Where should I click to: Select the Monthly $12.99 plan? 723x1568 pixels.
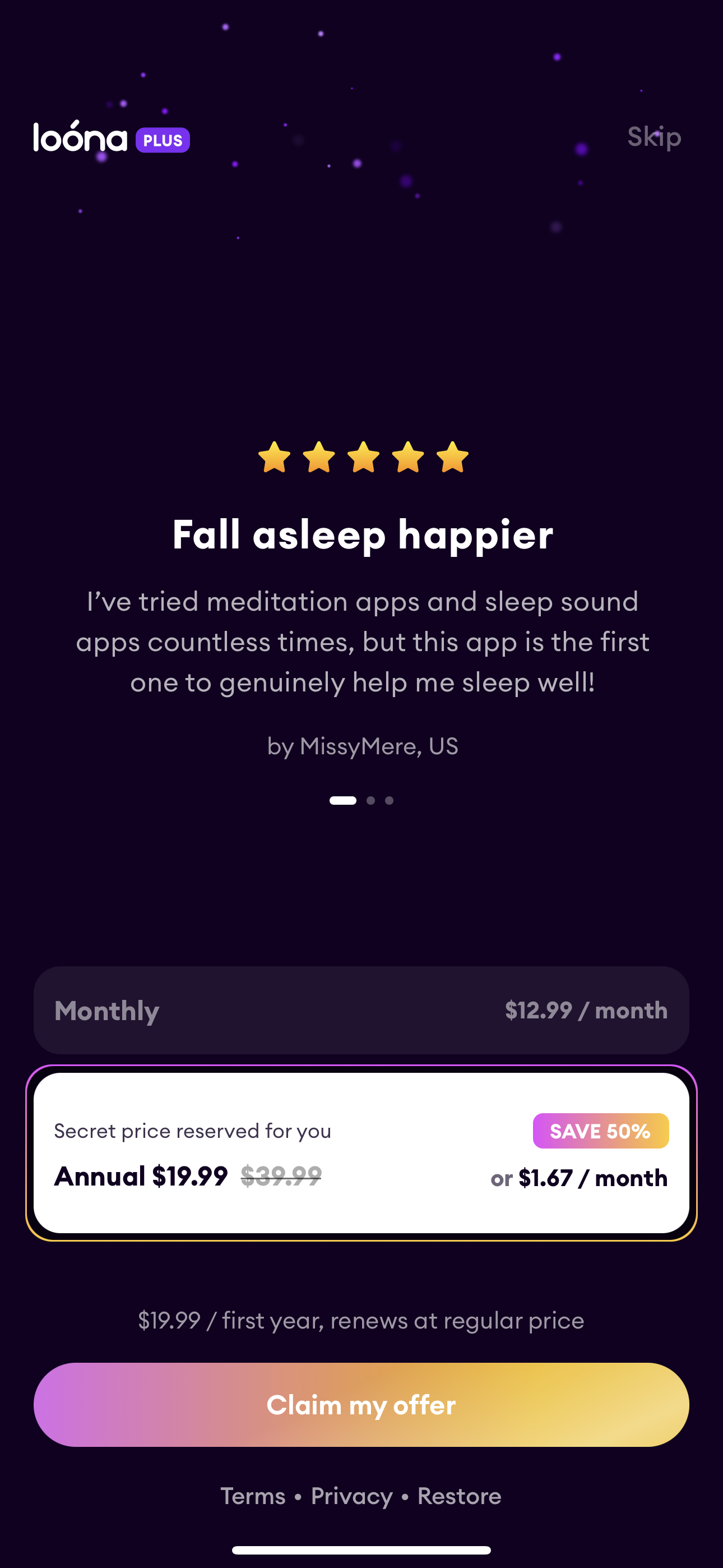click(361, 1011)
